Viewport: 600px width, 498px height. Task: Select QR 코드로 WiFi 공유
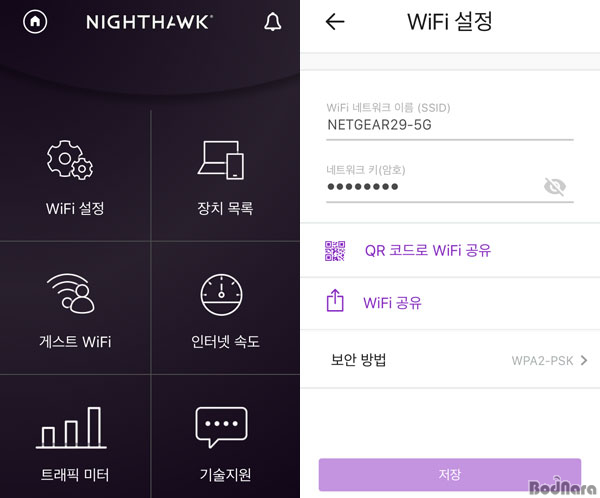pos(428,250)
